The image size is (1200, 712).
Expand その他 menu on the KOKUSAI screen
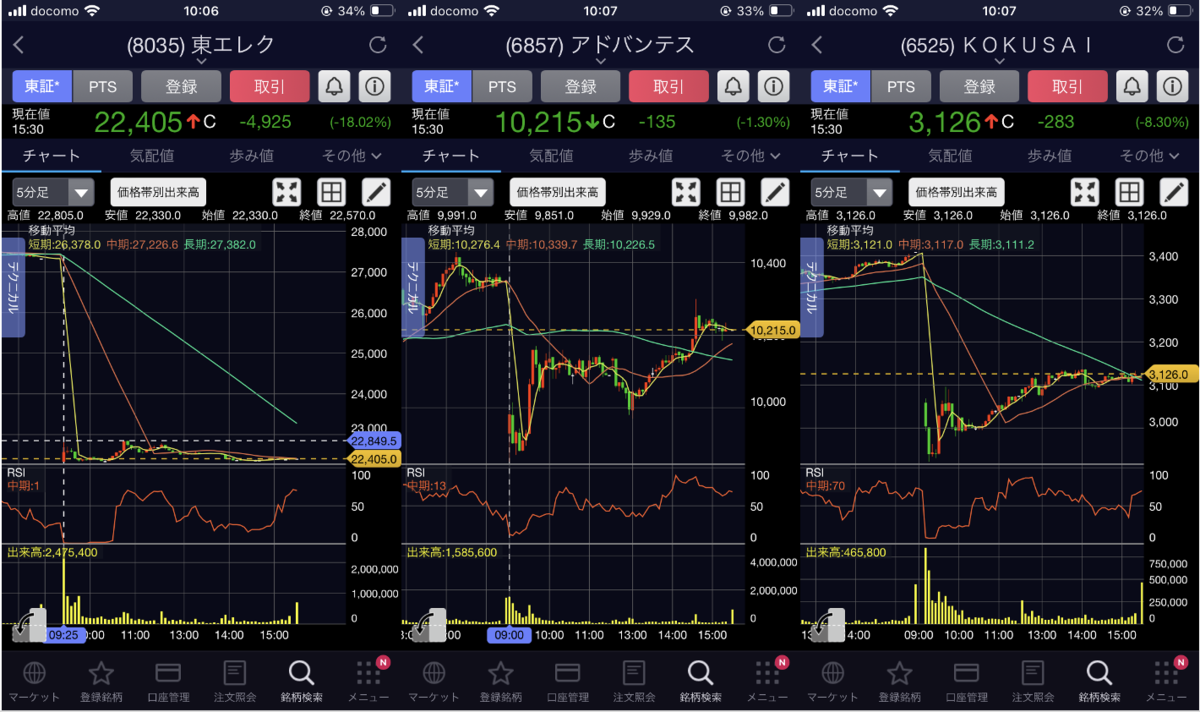(x=1149, y=156)
